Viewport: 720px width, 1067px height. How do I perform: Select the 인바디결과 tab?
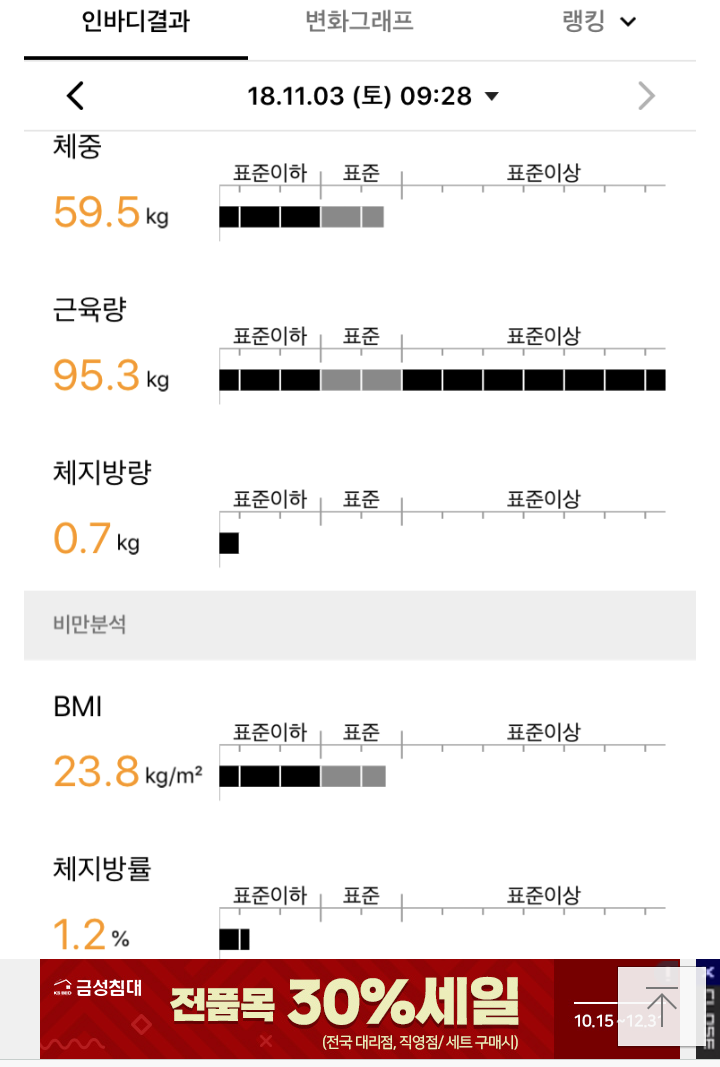pos(135,22)
